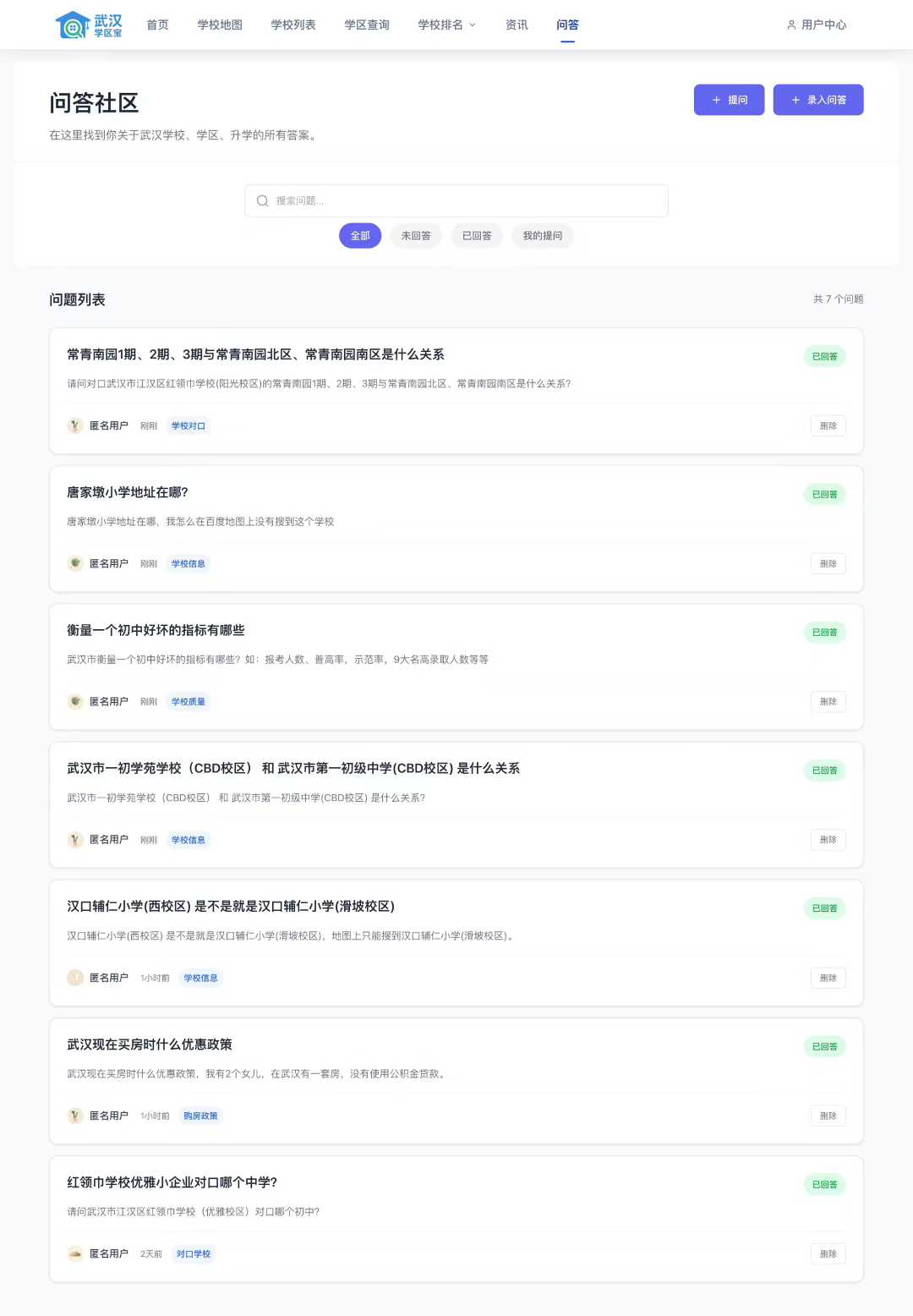Click the plus icon on 提问 button

pos(714,100)
